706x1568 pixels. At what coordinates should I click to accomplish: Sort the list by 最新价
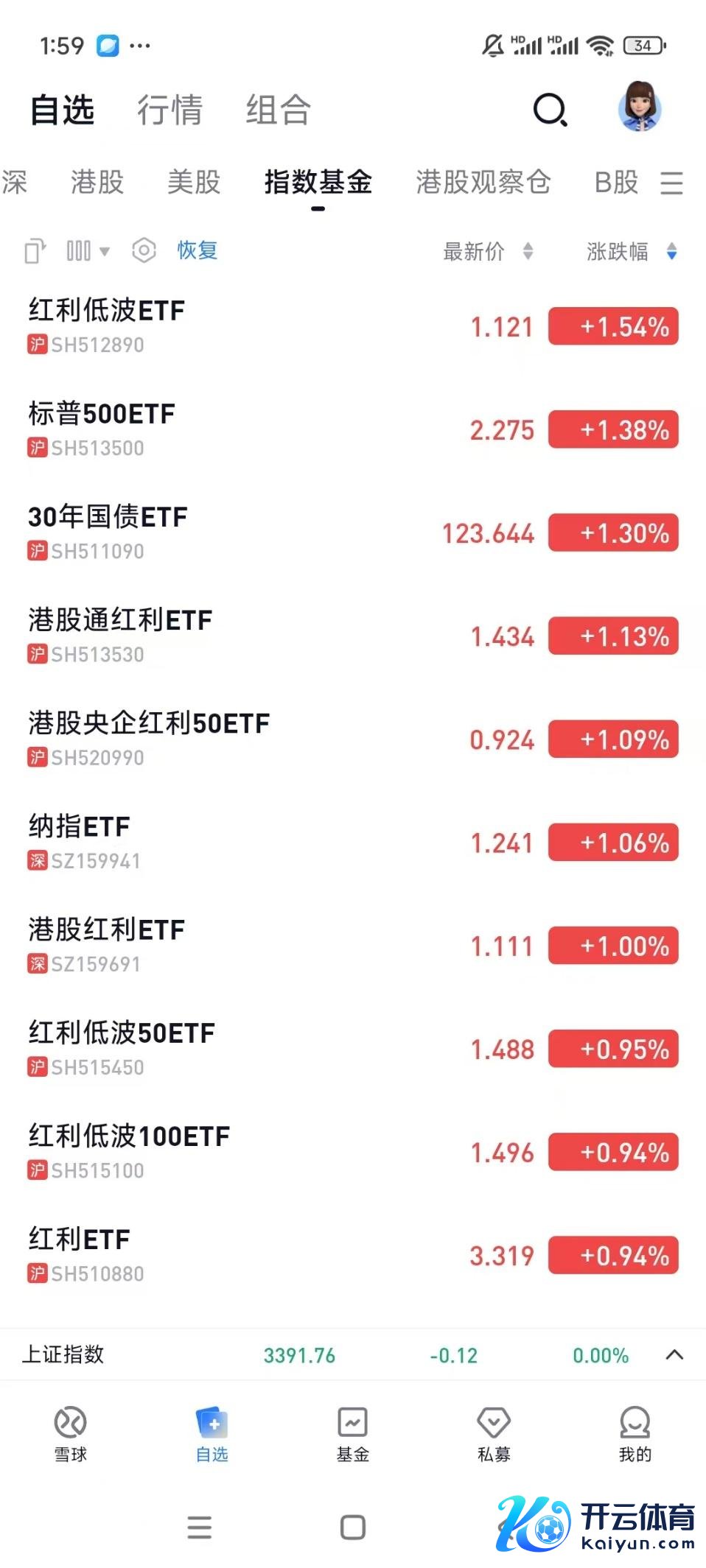click(486, 252)
